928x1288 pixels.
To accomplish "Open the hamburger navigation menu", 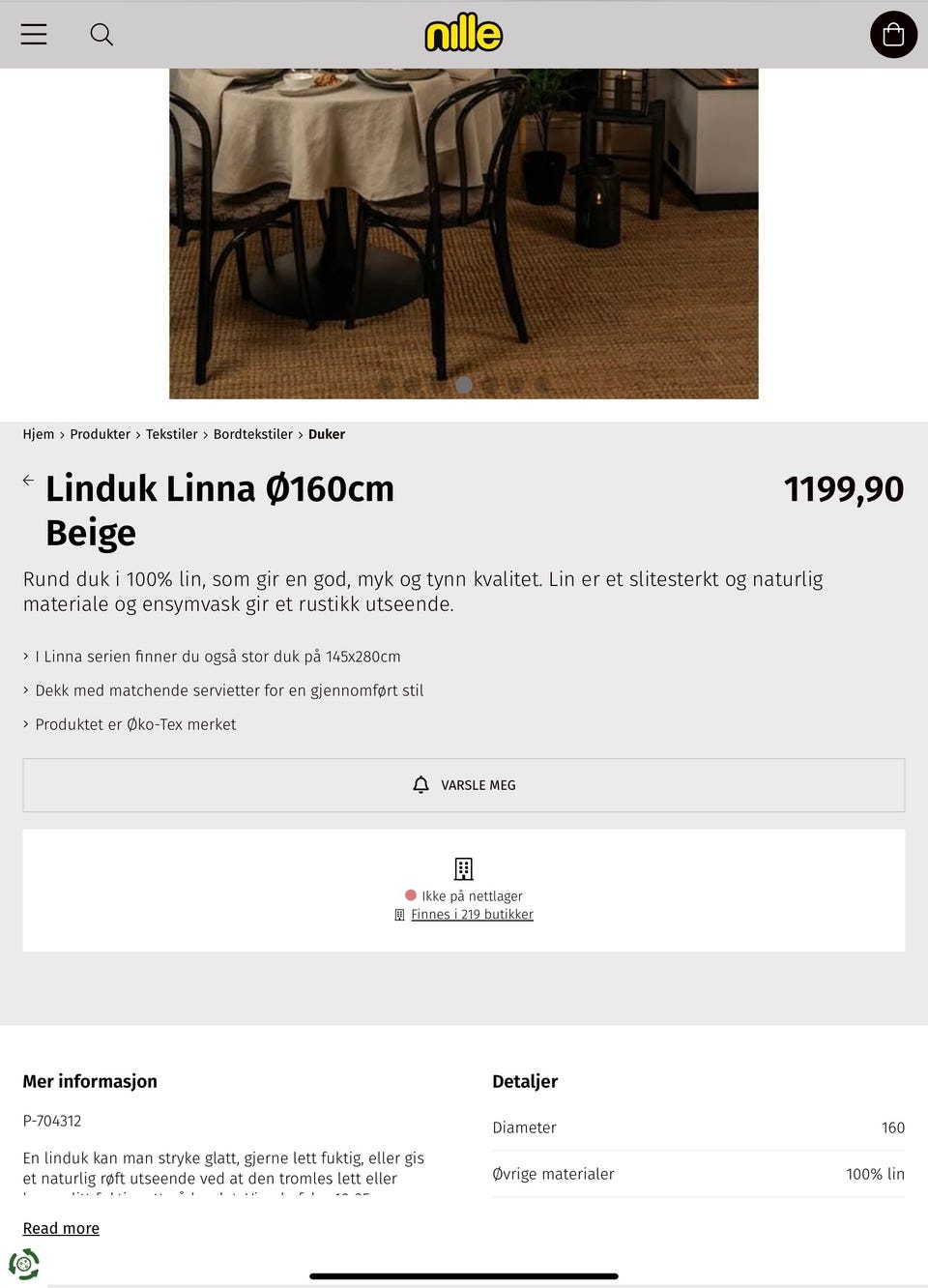I will (x=34, y=34).
